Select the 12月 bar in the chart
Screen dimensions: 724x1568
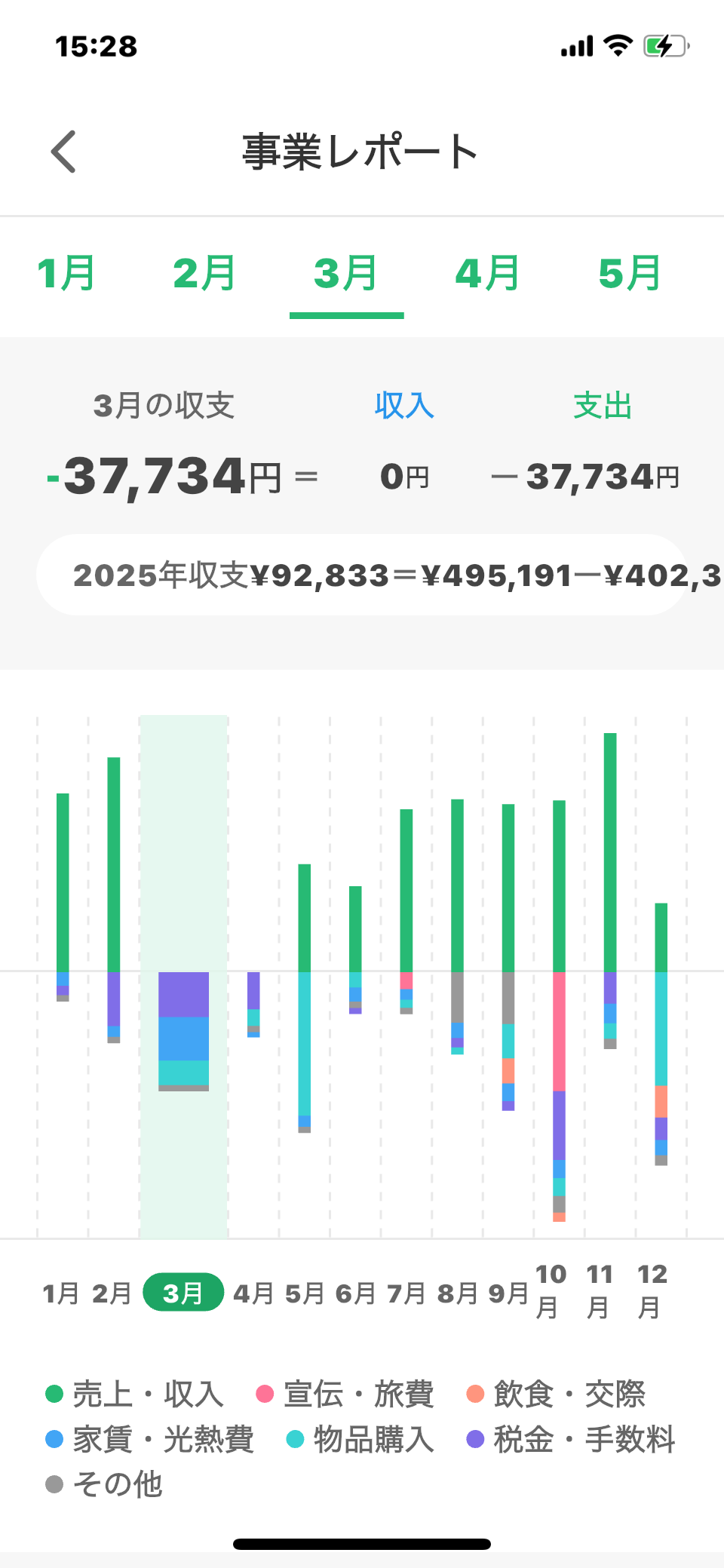pos(661,1033)
